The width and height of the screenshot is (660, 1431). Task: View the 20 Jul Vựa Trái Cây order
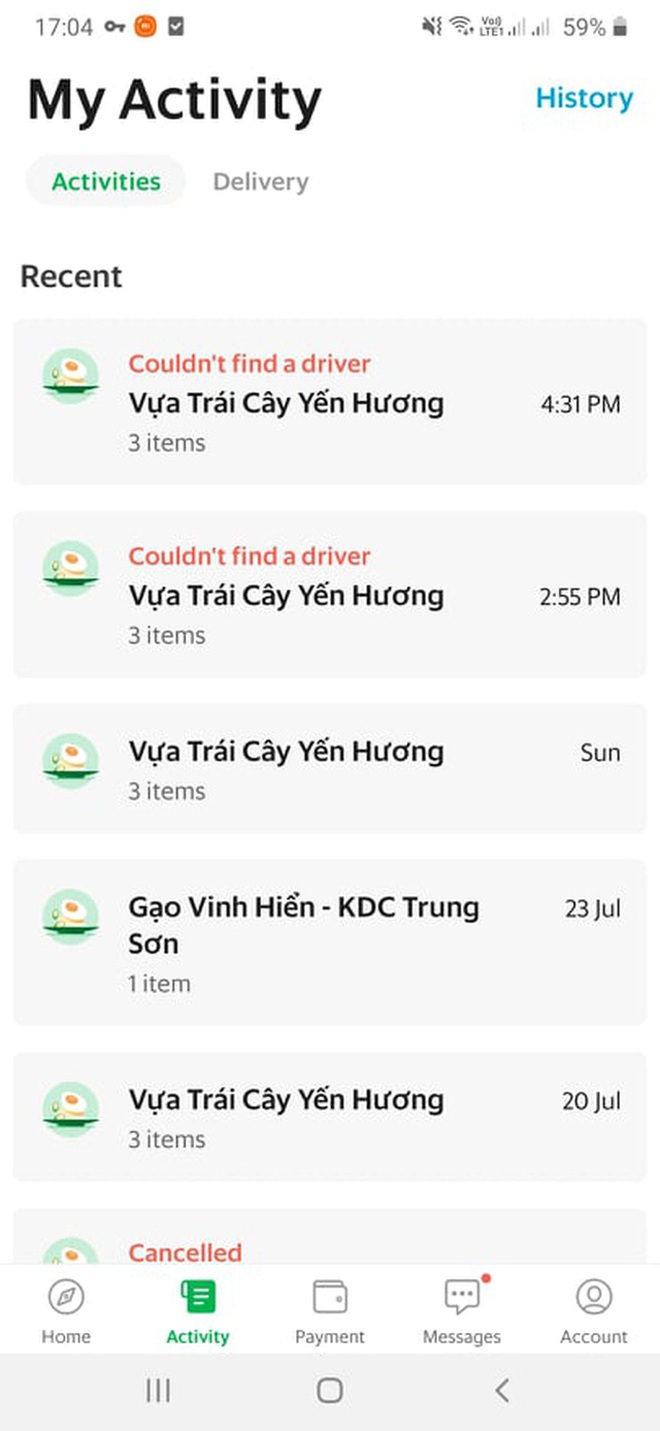(330, 1116)
